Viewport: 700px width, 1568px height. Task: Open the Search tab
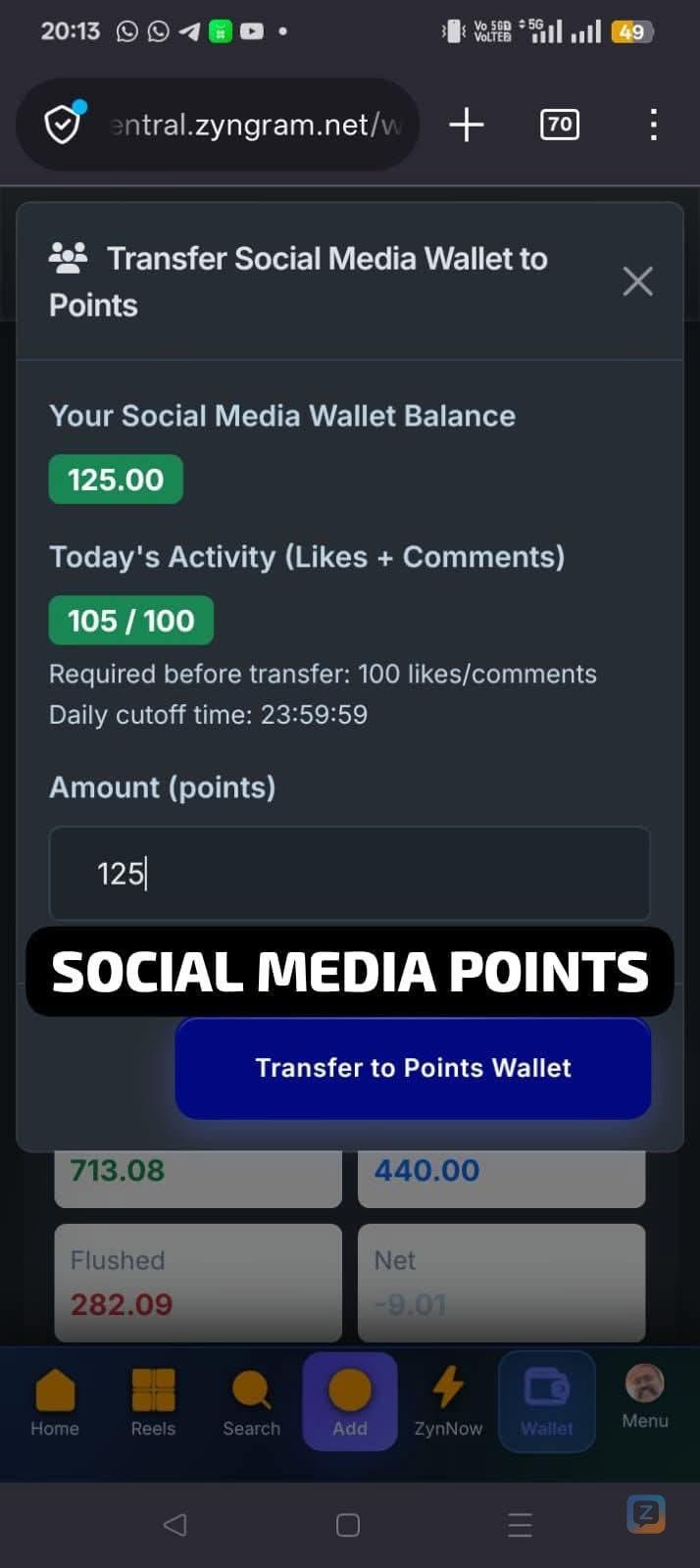(251, 1402)
